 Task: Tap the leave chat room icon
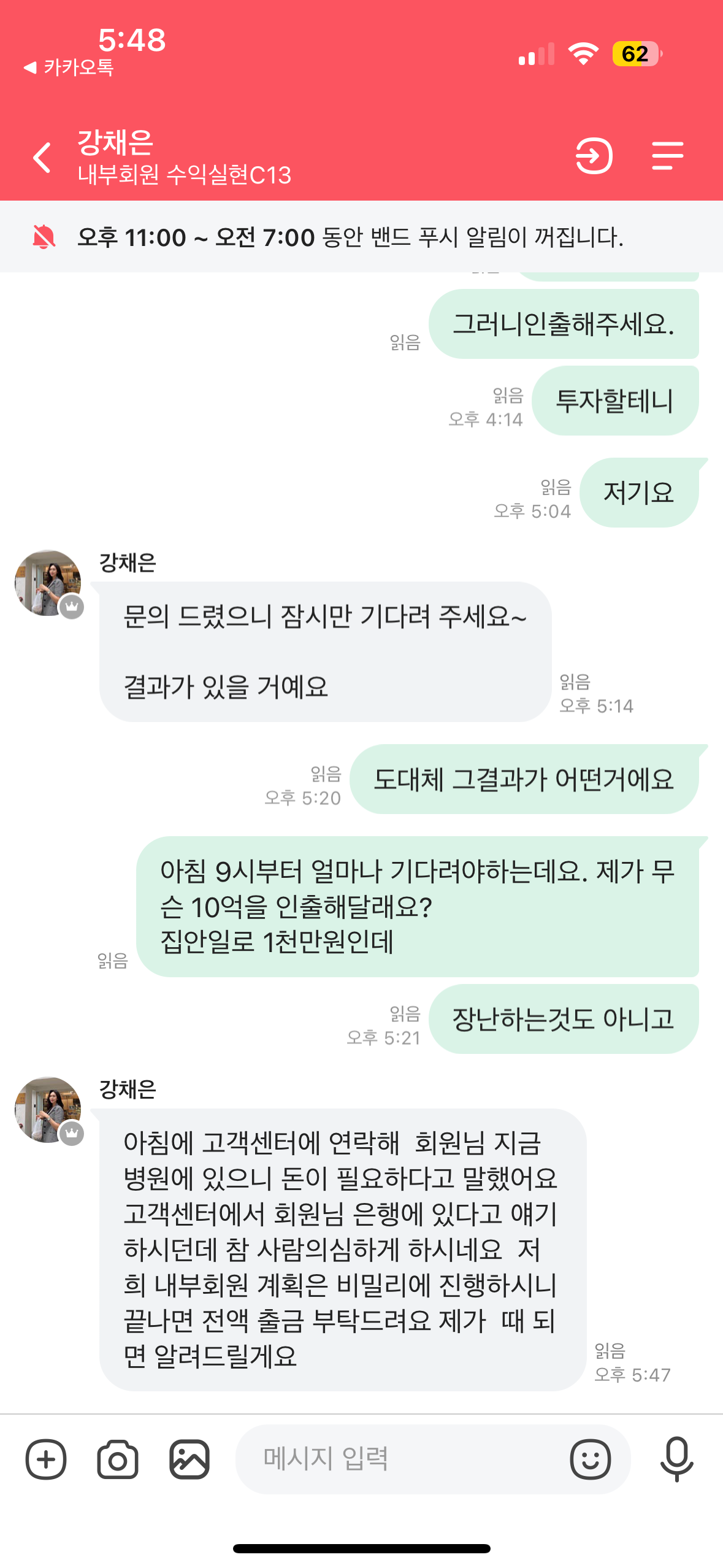[594, 156]
